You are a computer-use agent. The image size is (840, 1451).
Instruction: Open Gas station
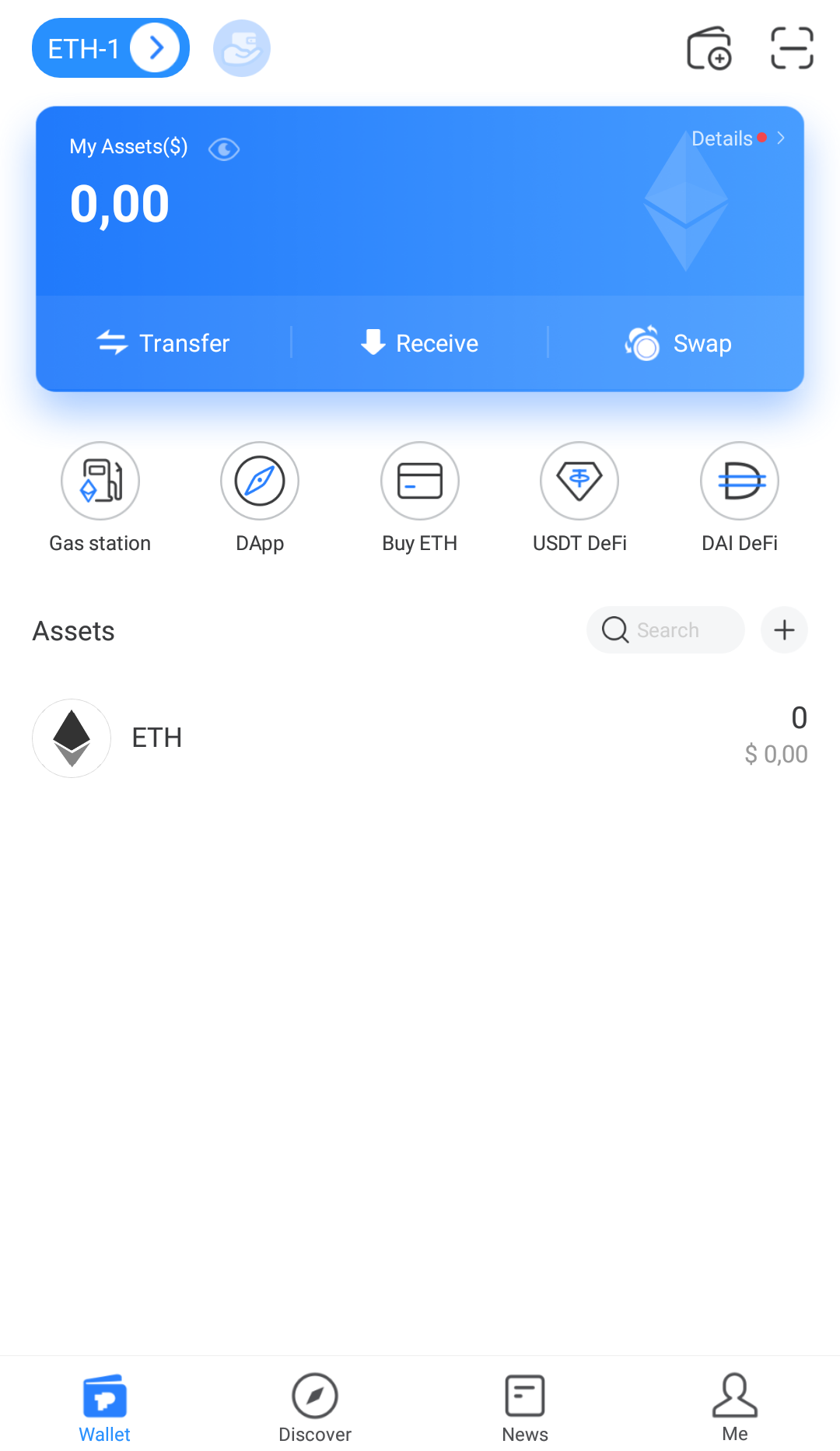click(x=100, y=482)
